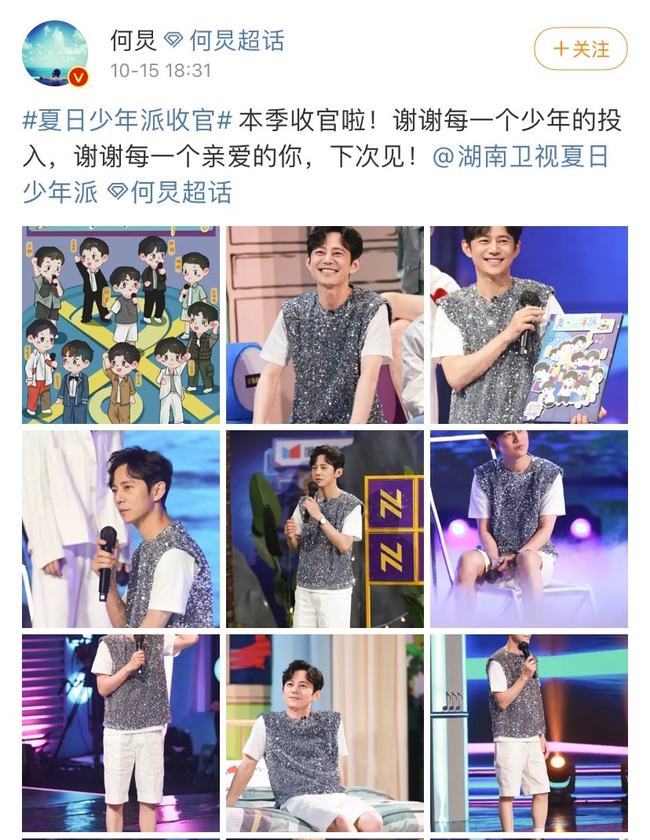View the photo with purple Z signs
The image size is (650, 840).
click(x=324, y=528)
